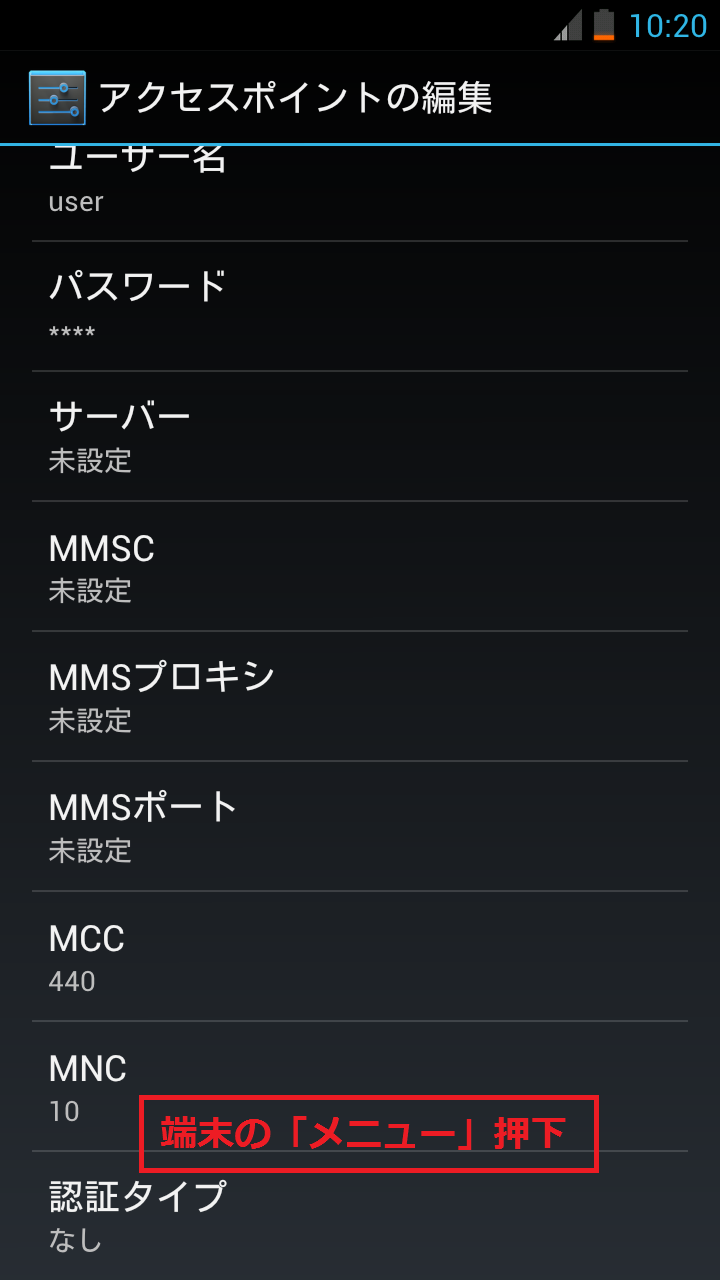Tap the clock showing 10:20
The width and height of the screenshot is (720, 1280).
(x=670, y=25)
